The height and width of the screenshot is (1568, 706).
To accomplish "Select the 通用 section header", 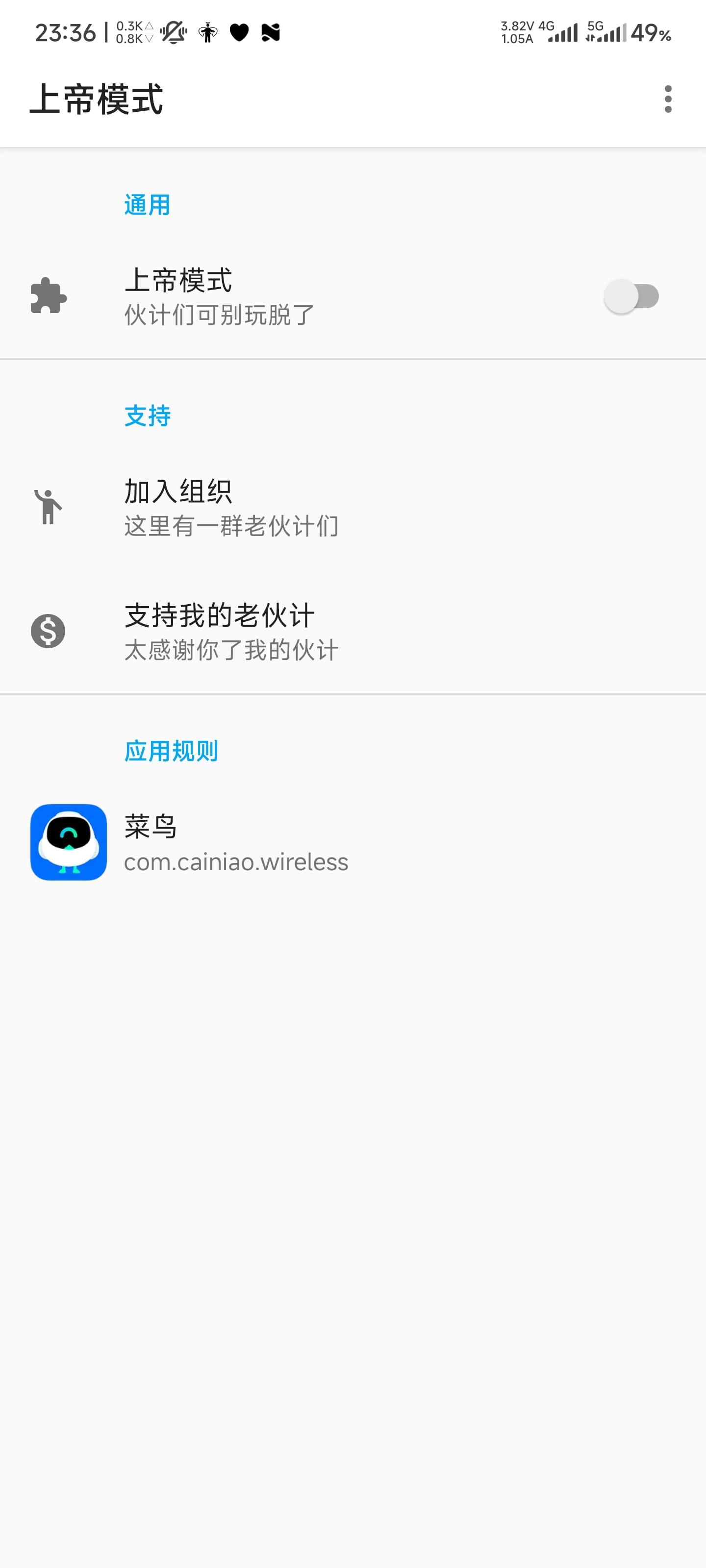I will tap(146, 204).
